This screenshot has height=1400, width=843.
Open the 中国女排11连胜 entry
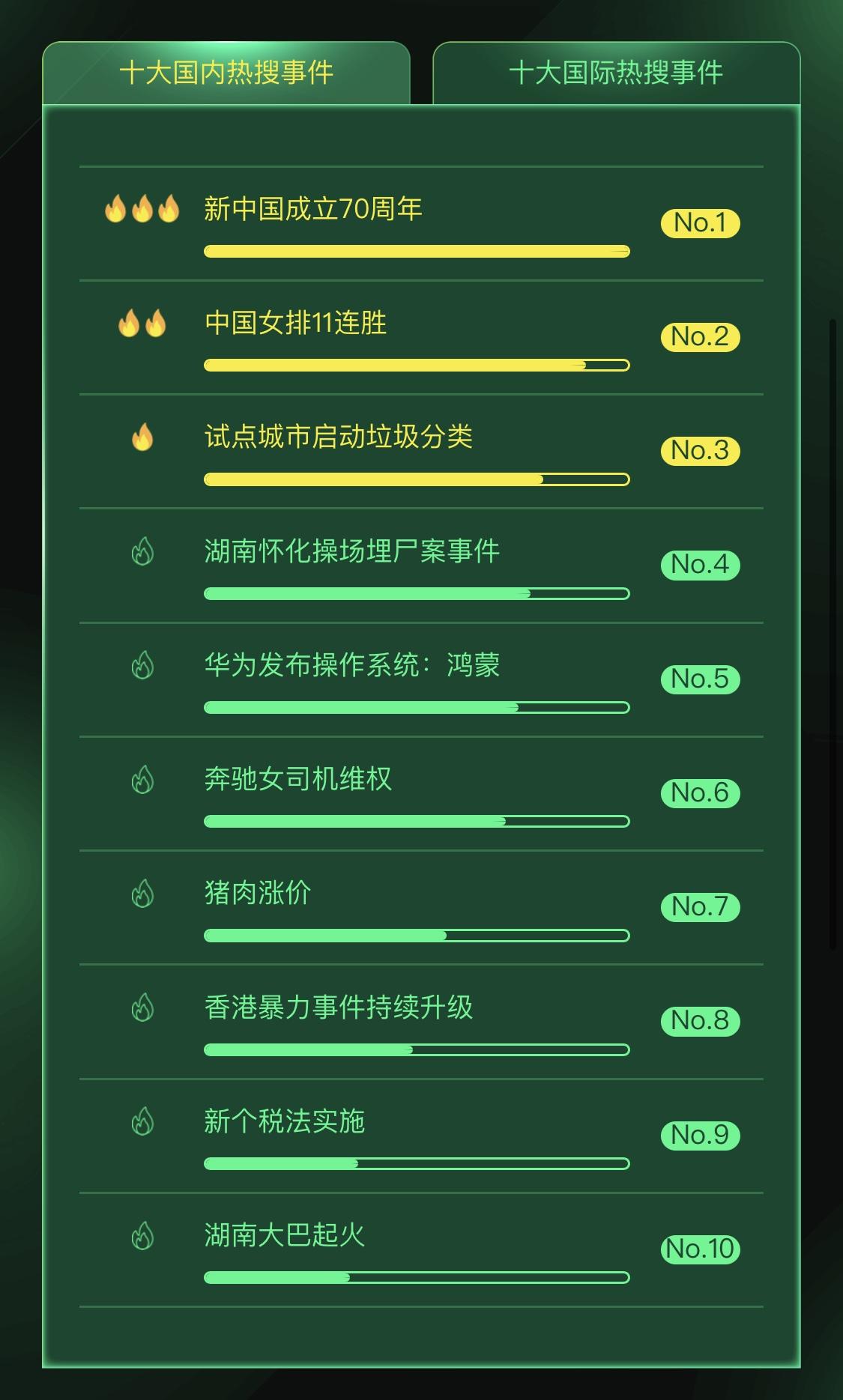tap(296, 323)
